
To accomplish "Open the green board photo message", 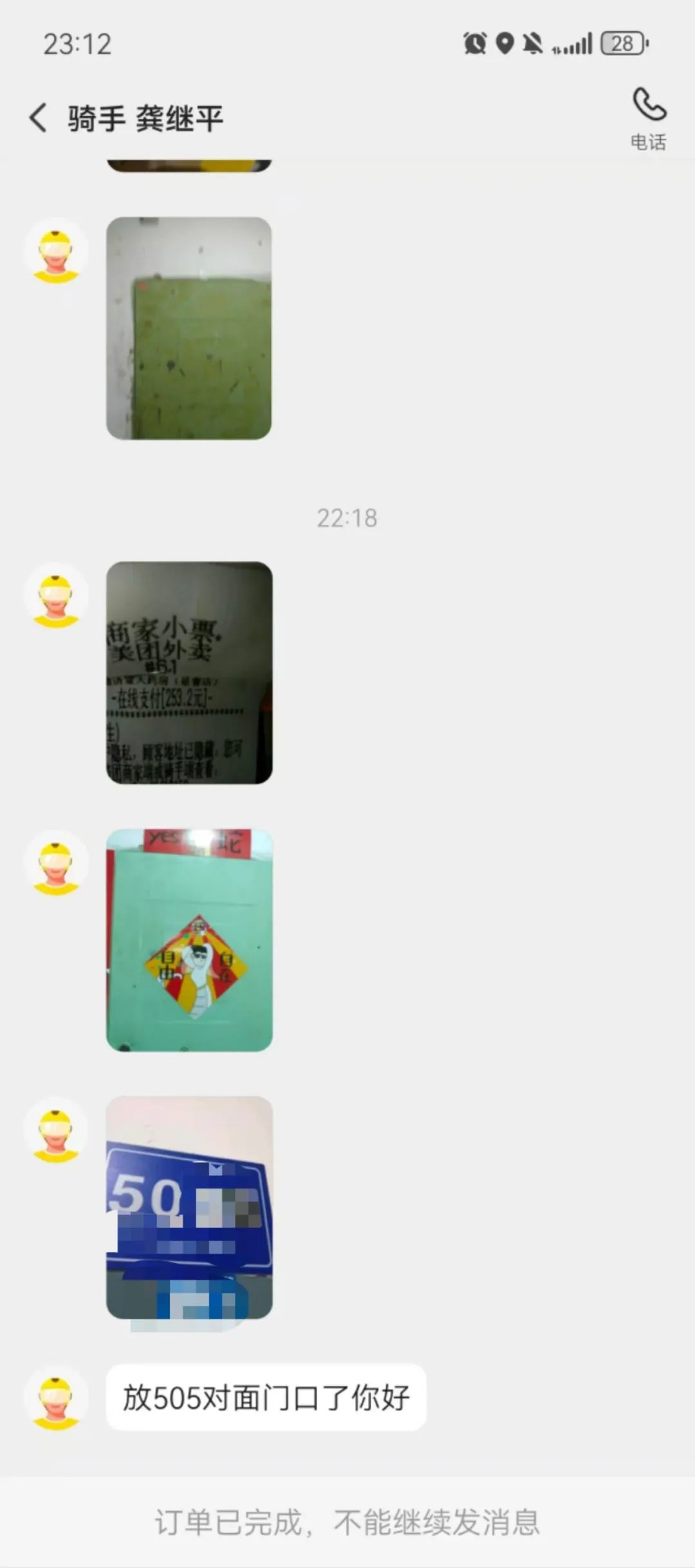I will click(189, 328).
